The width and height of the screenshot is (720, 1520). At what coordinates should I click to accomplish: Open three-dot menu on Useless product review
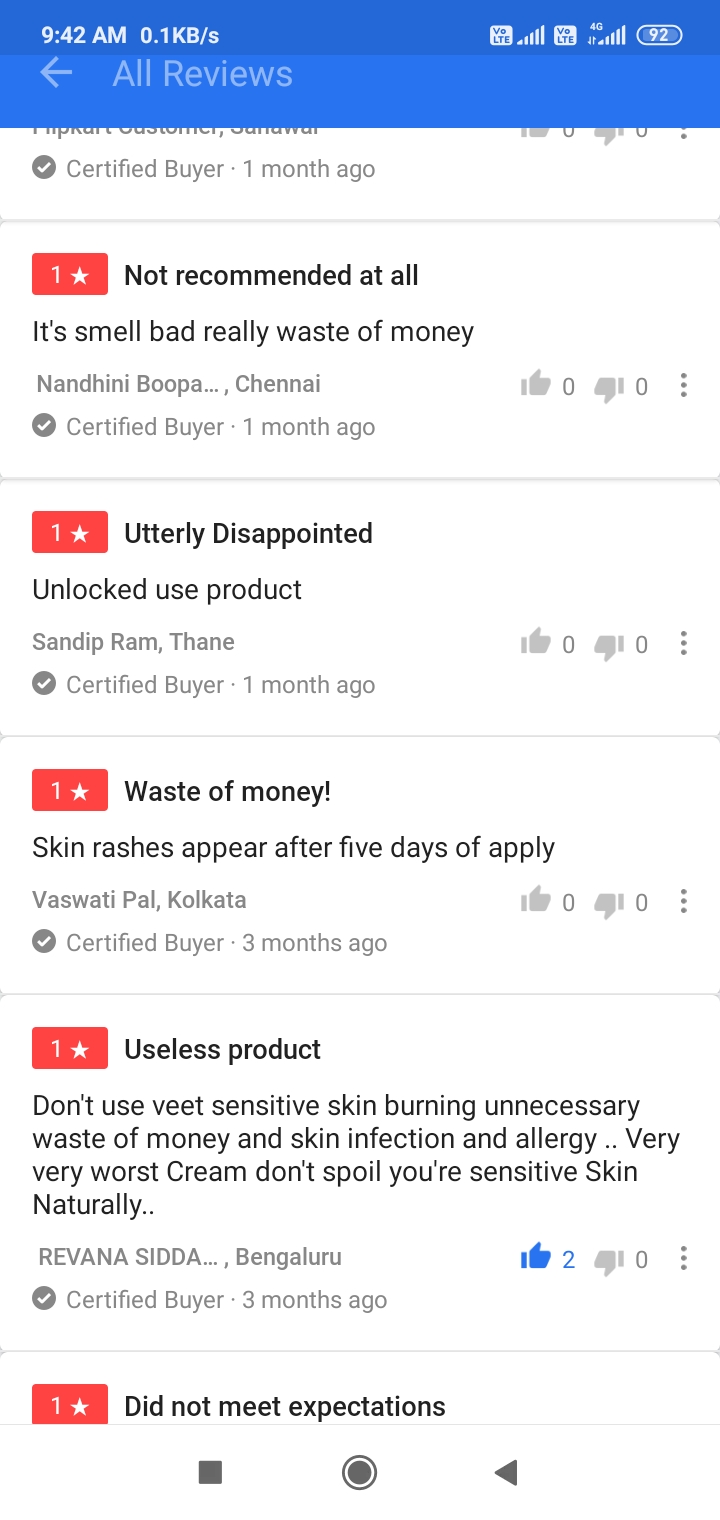[x=683, y=1258]
